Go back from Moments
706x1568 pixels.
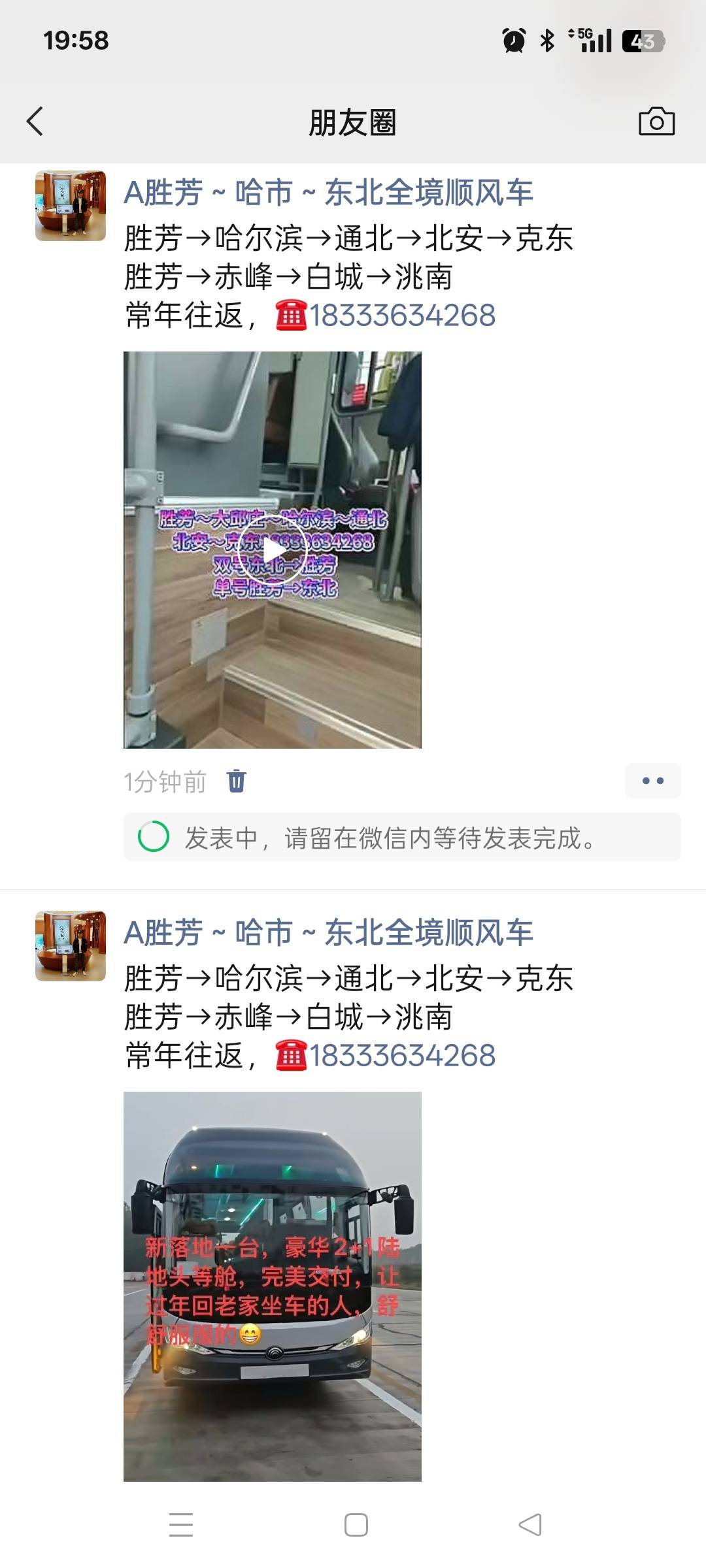click(x=35, y=122)
